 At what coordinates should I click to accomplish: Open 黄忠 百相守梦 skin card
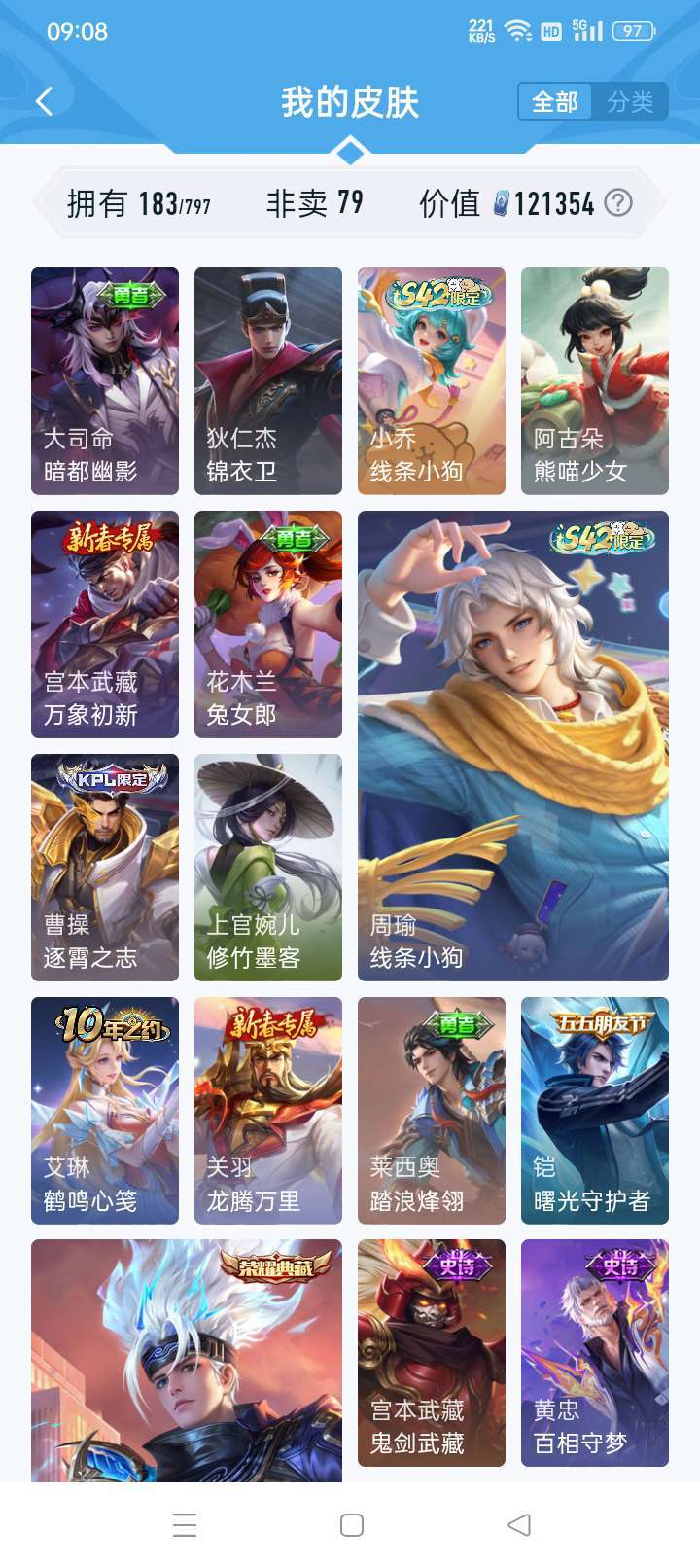pos(595,1352)
